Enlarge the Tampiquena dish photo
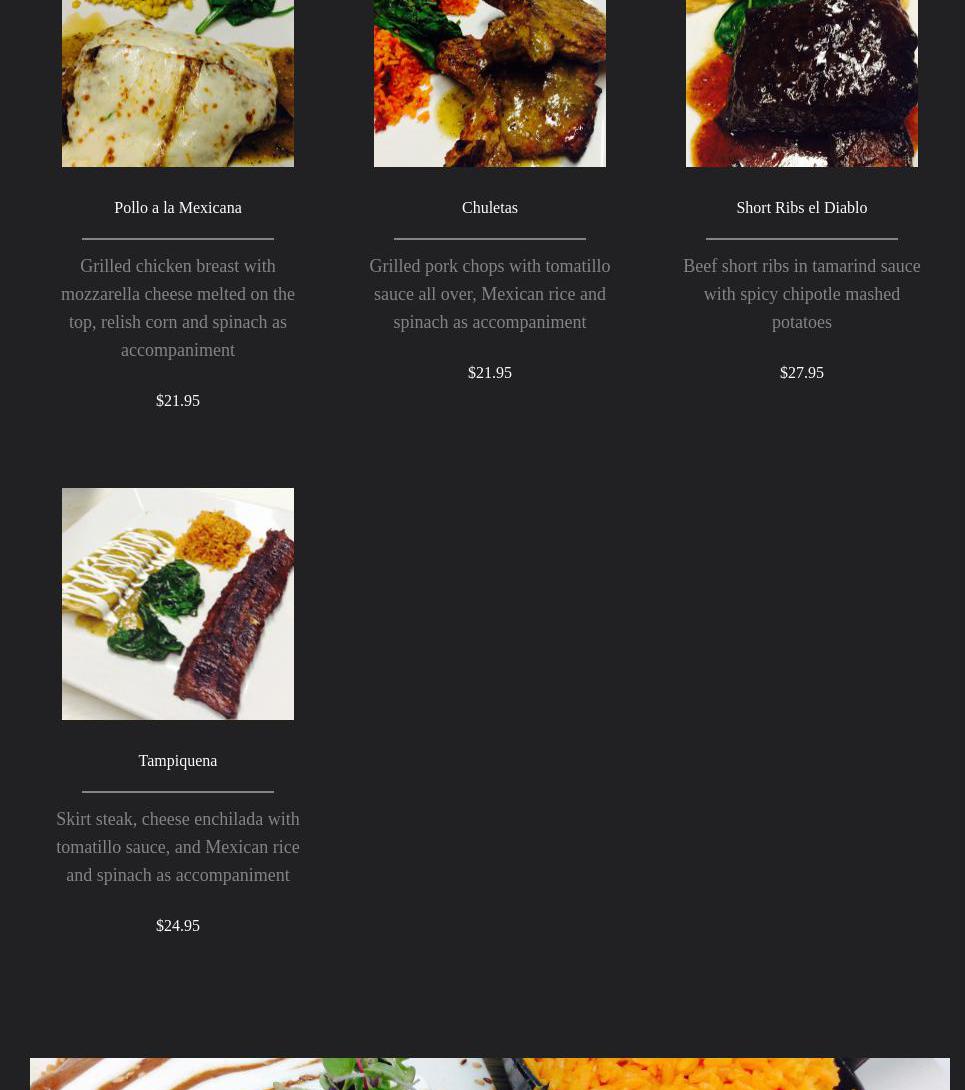 point(178,604)
